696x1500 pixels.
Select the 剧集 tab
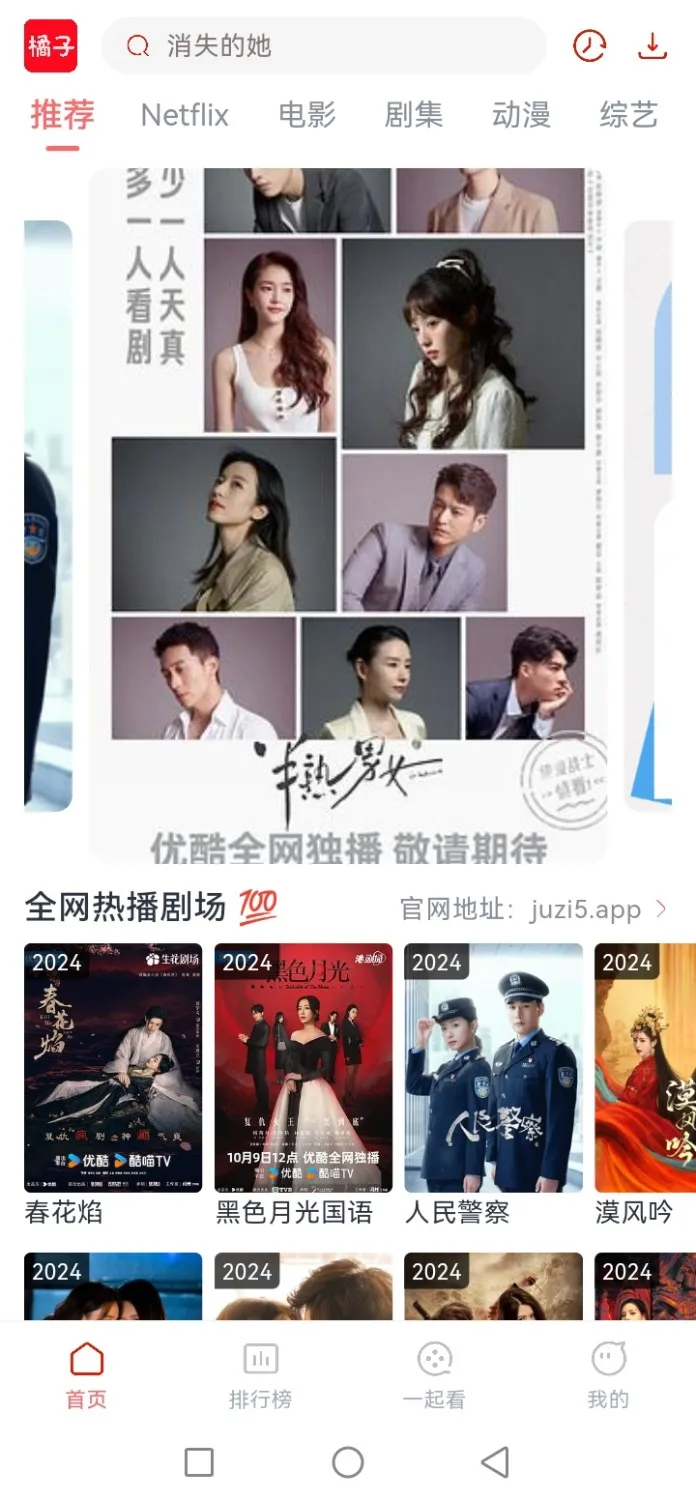pos(413,115)
